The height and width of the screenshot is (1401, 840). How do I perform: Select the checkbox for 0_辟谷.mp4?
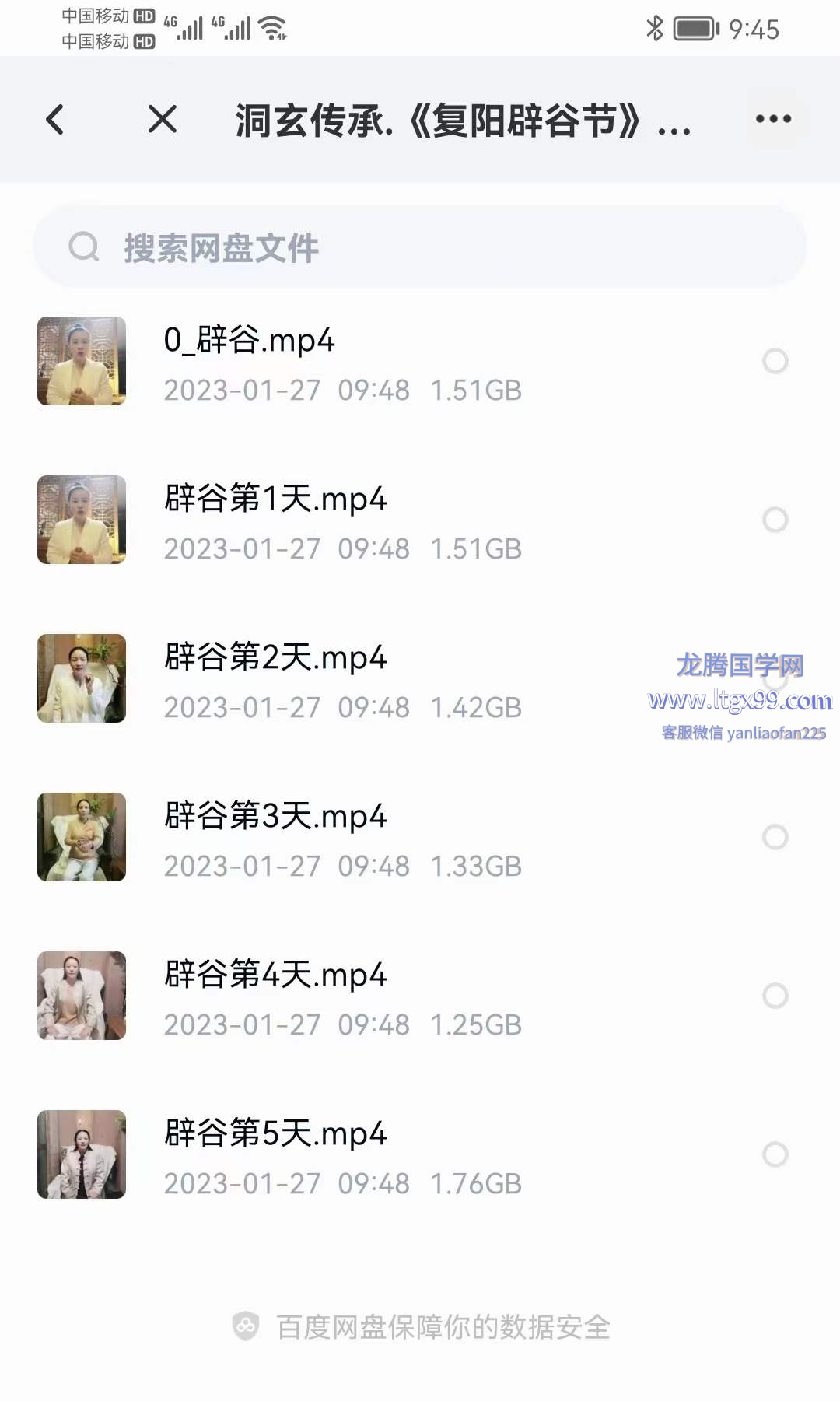click(x=775, y=361)
